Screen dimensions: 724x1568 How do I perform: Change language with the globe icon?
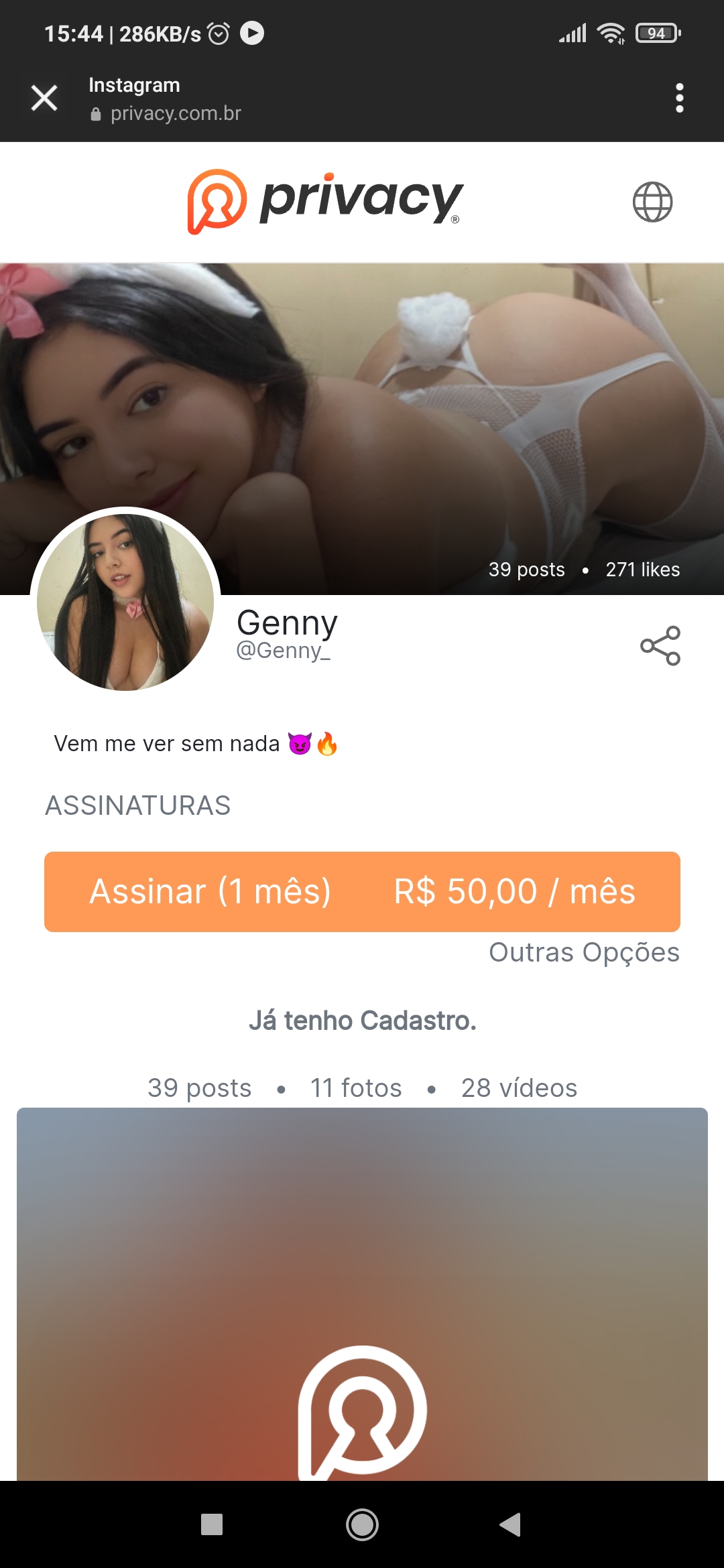click(652, 202)
